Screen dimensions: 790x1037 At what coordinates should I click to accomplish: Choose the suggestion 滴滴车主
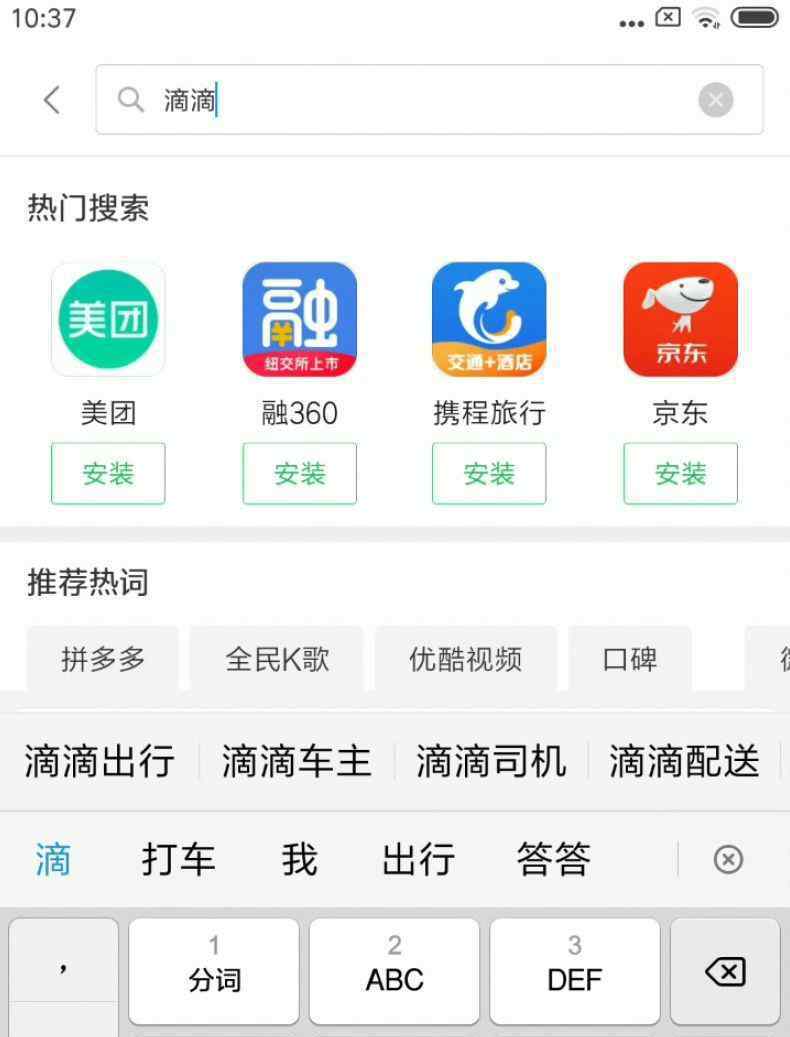(296, 762)
